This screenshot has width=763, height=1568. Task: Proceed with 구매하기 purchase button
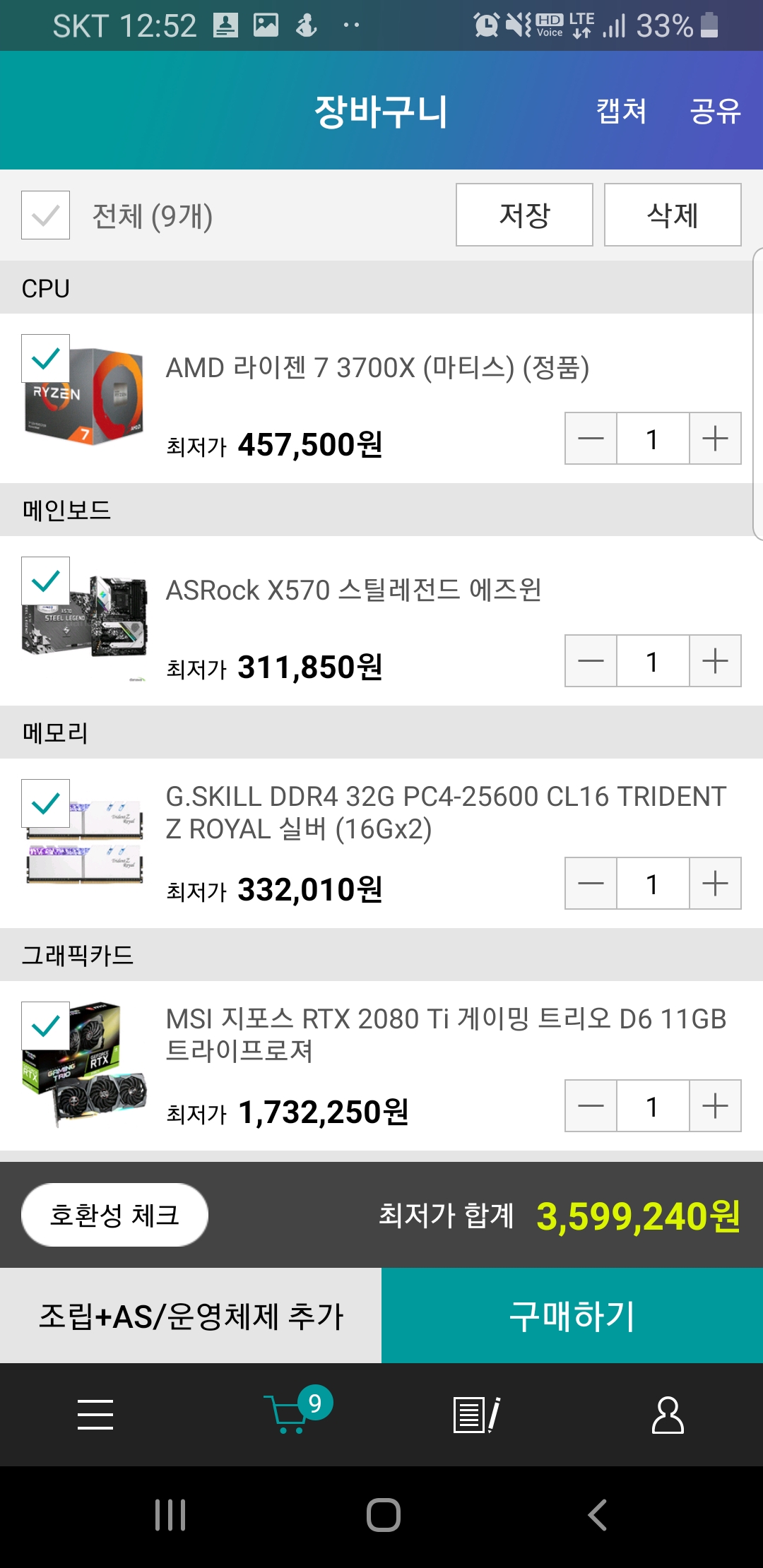572,1316
